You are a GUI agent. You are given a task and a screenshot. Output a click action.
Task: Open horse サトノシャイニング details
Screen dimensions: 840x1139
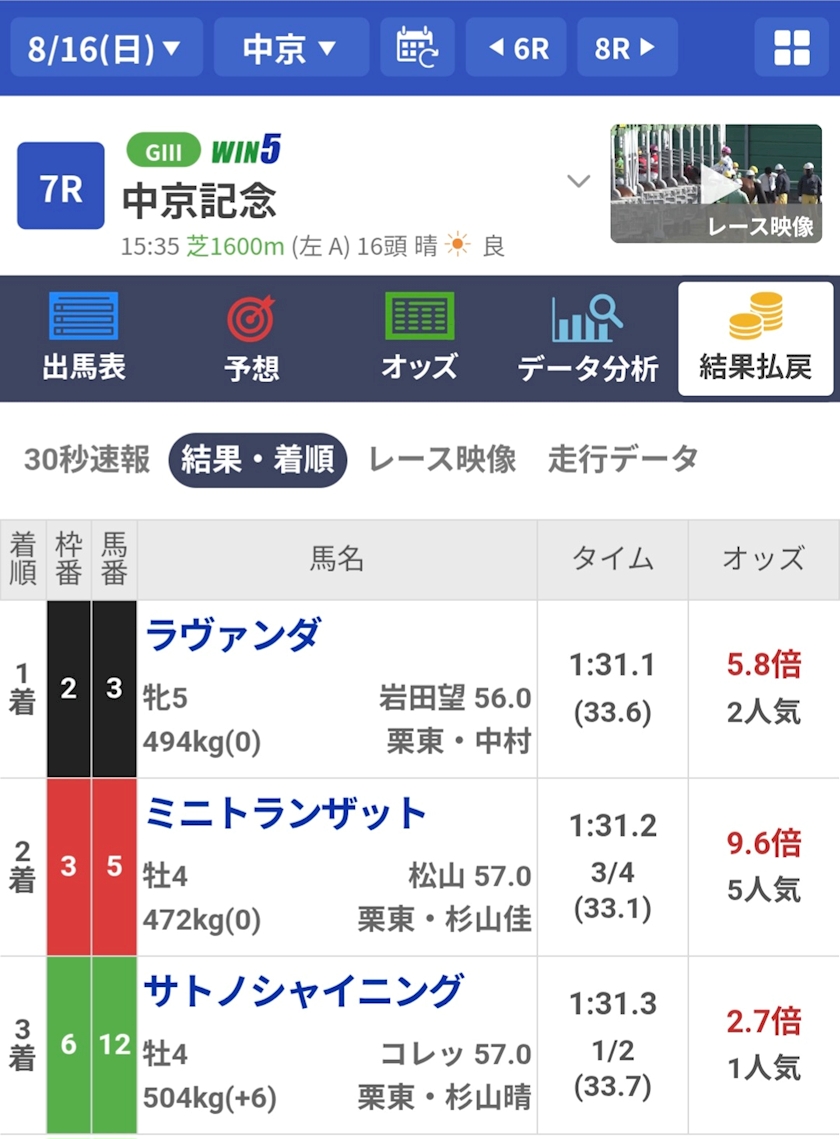pyautogui.click(x=303, y=991)
